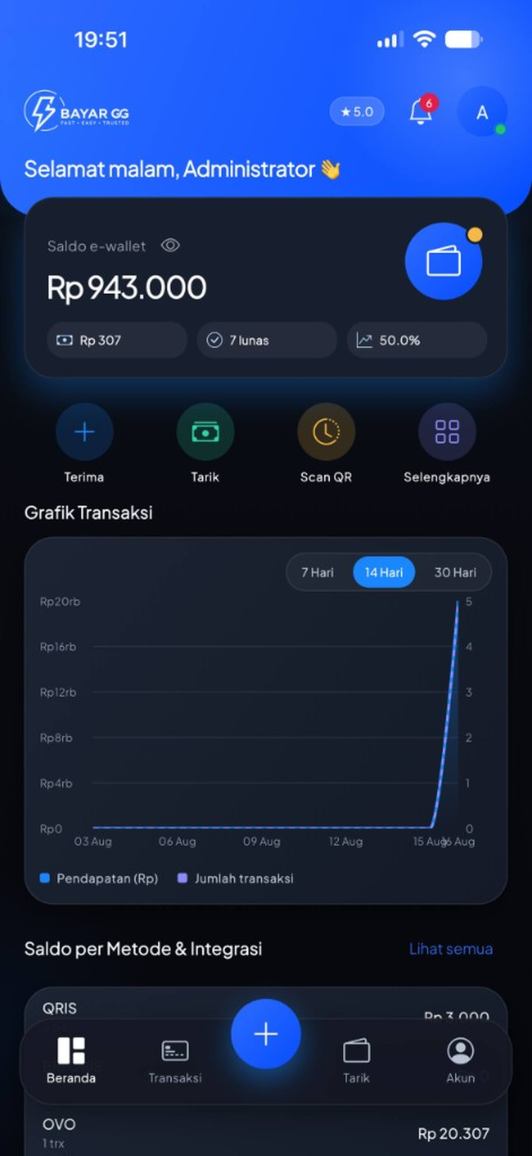Open Selengkapnya for more options
Screen dimensions: 532x1156
447,443
